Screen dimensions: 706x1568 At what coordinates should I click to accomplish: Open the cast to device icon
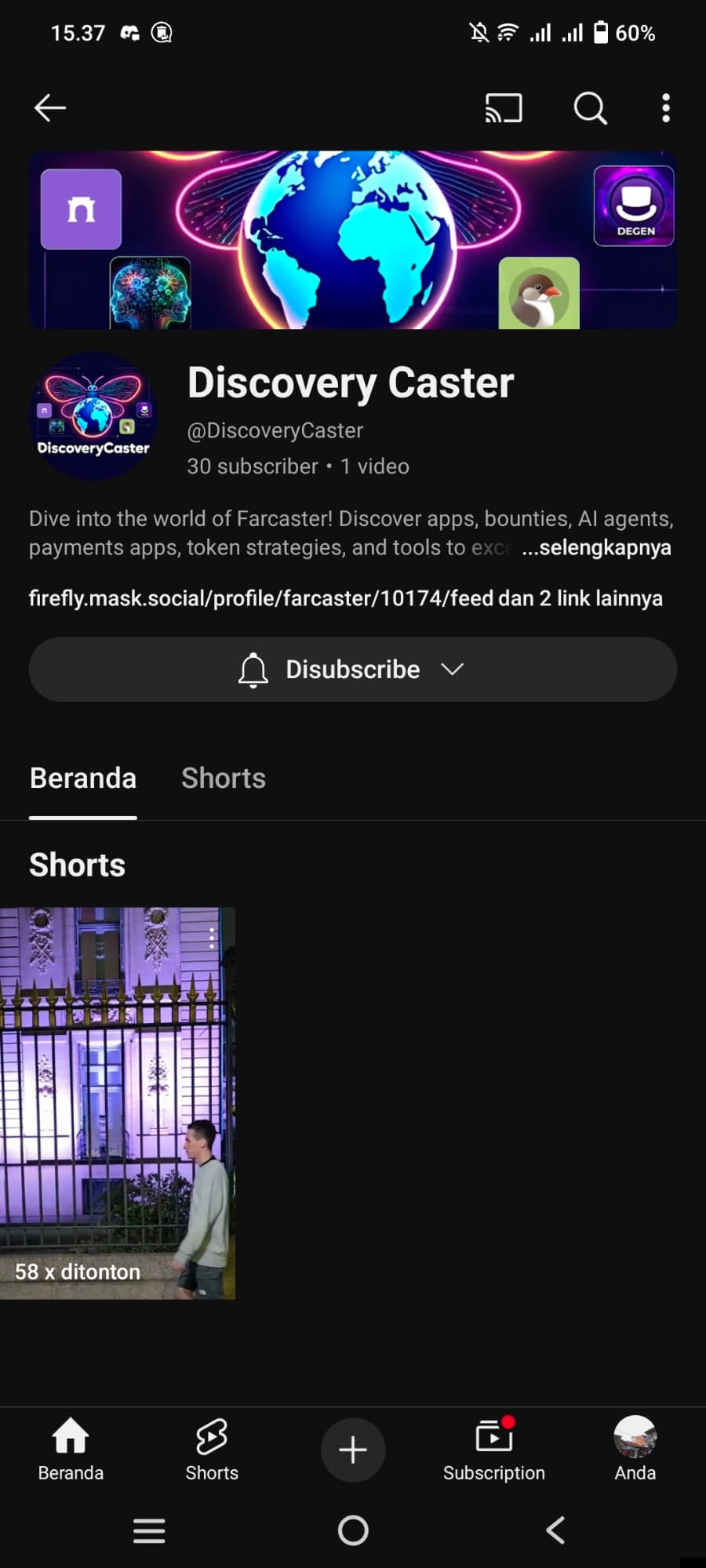coord(504,108)
